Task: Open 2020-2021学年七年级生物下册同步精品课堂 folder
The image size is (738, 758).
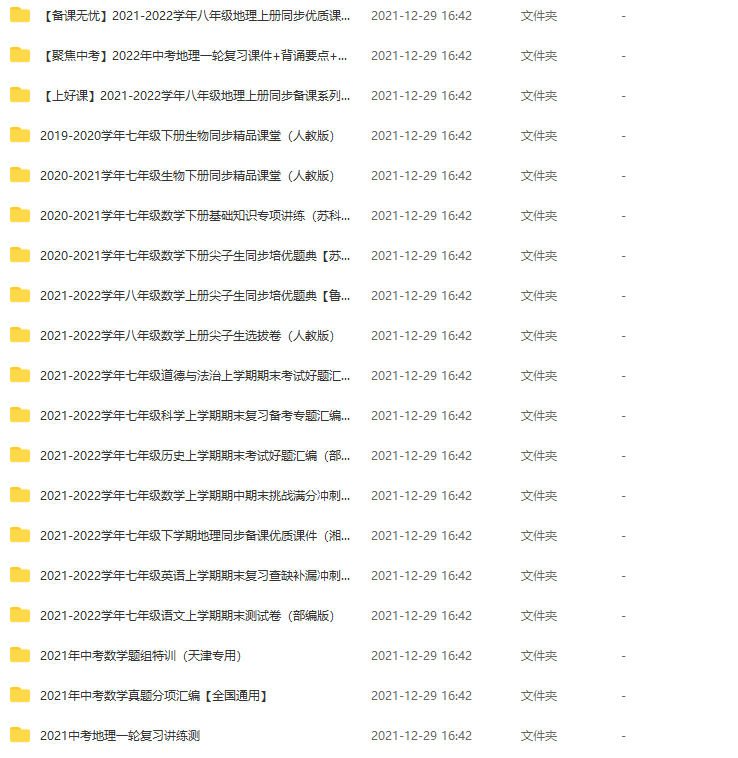Action: pyautogui.click(x=187, y=176)
